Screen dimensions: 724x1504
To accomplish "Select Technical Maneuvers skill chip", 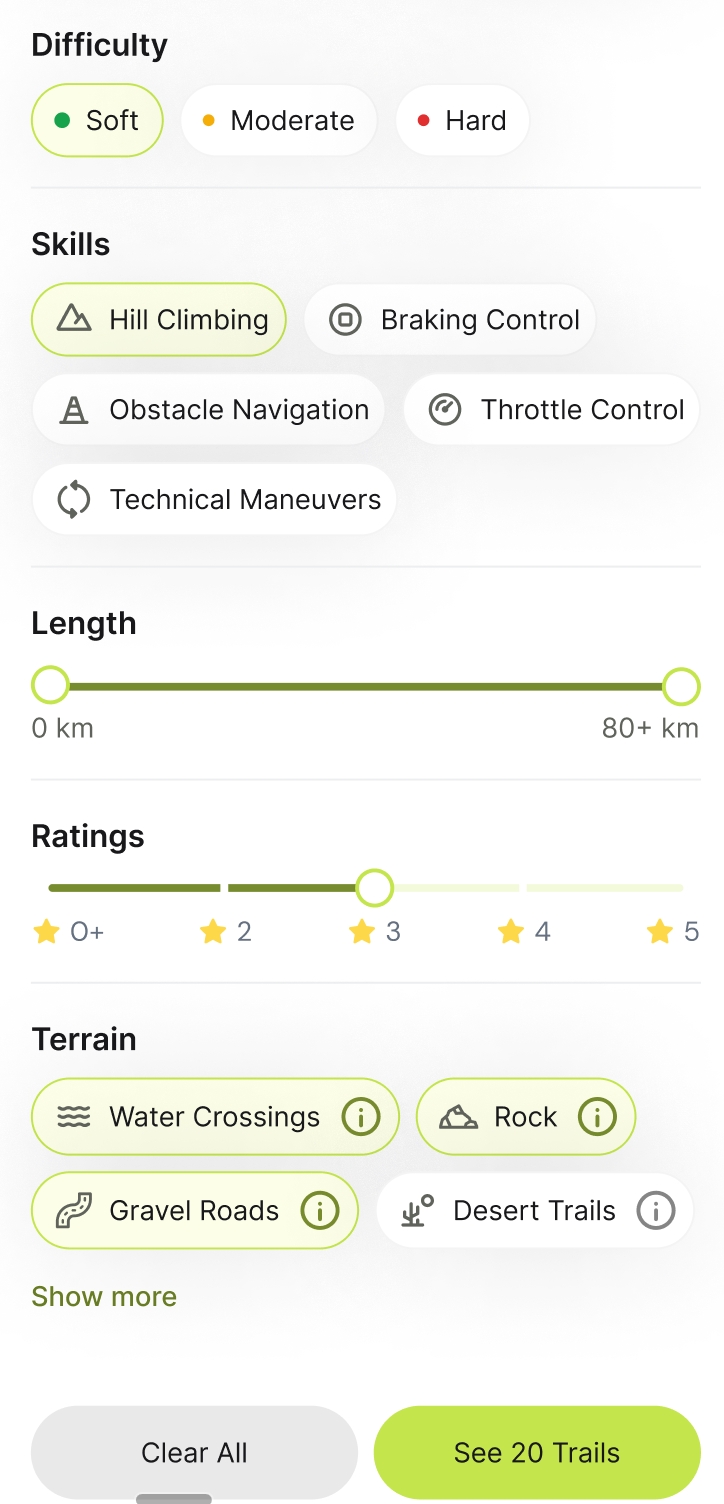I will click(x=214, y=500).
